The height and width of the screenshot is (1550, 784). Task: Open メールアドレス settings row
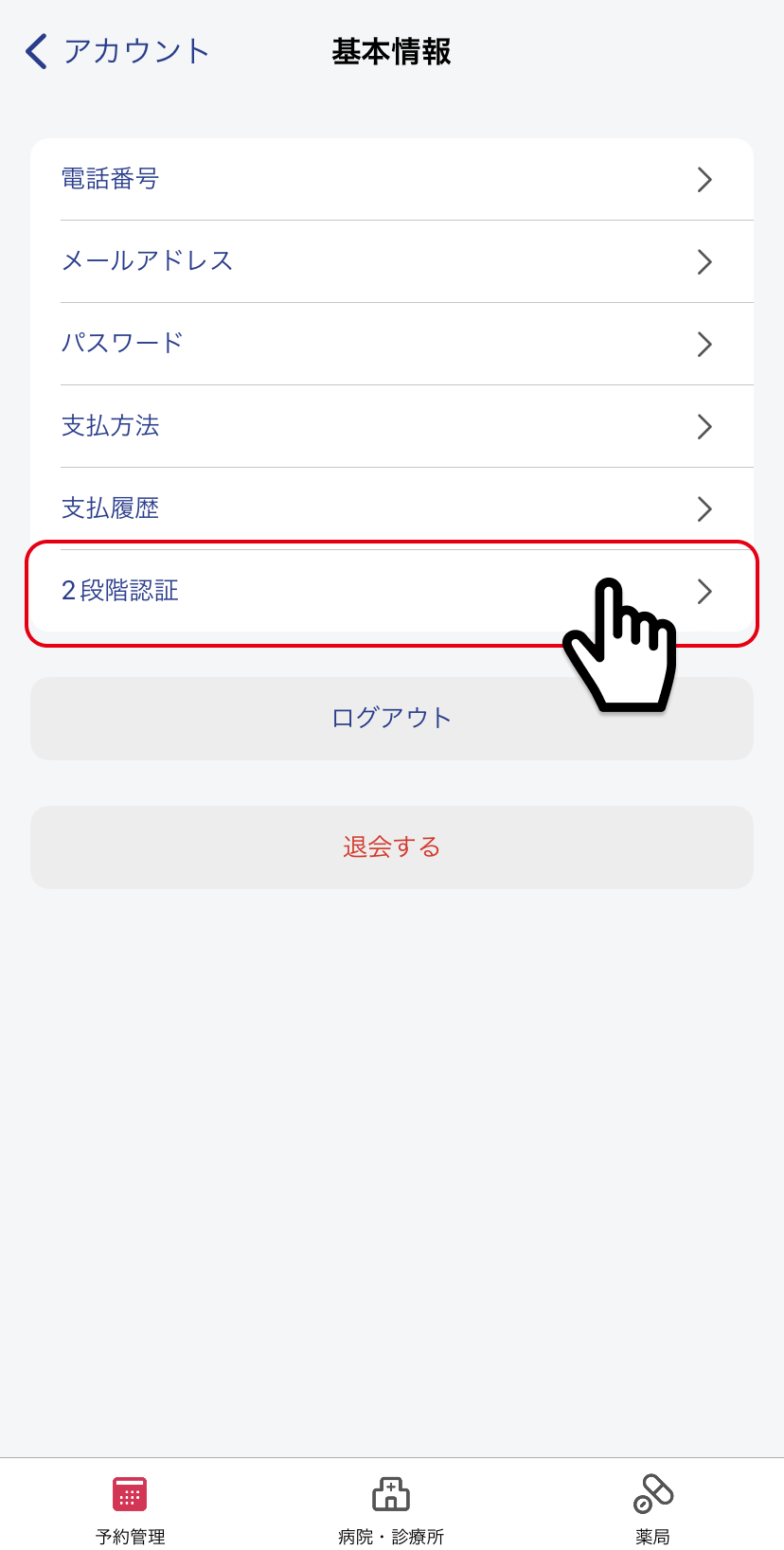coord(392,261)
